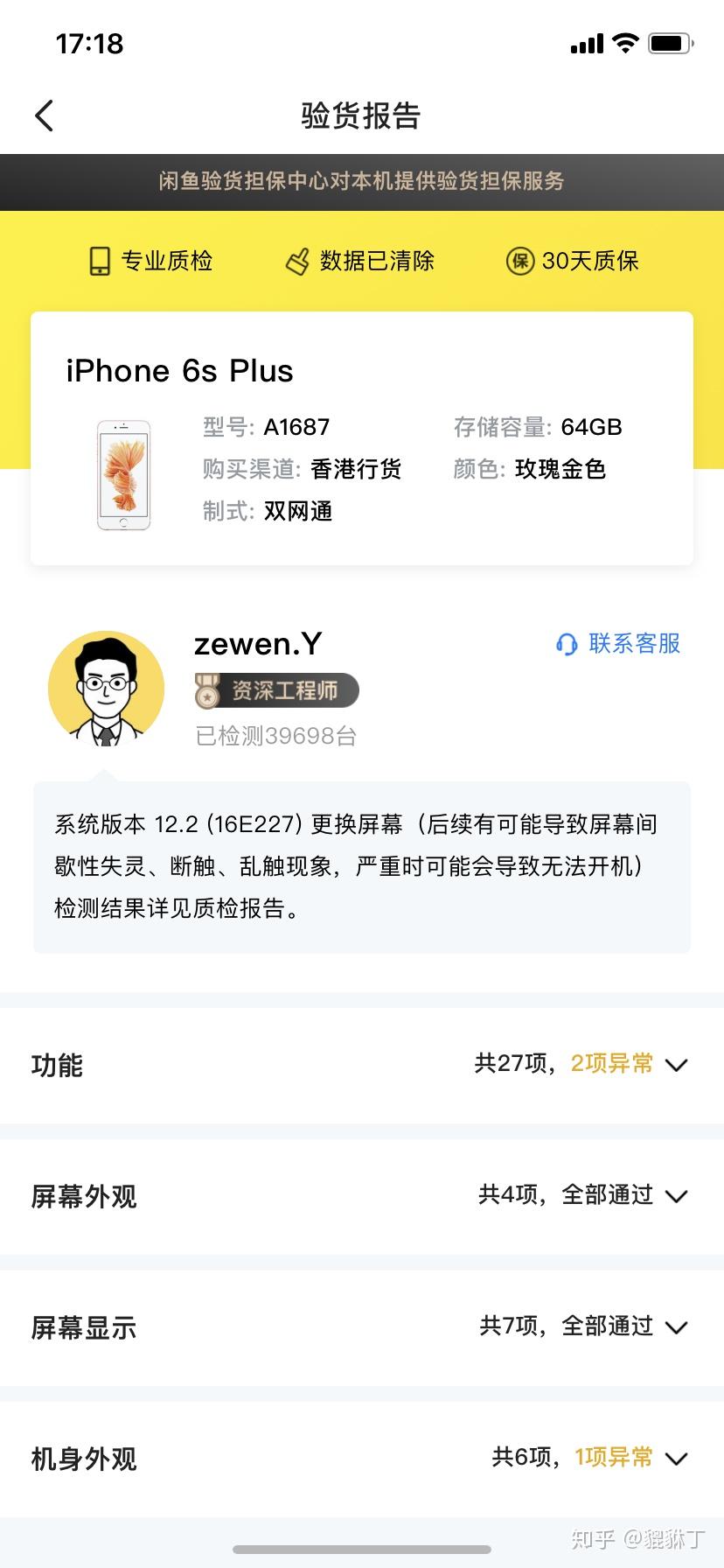Expand the 屏幕外观 section
The image size is (724, 1568).
click(x=676, y=1196)
